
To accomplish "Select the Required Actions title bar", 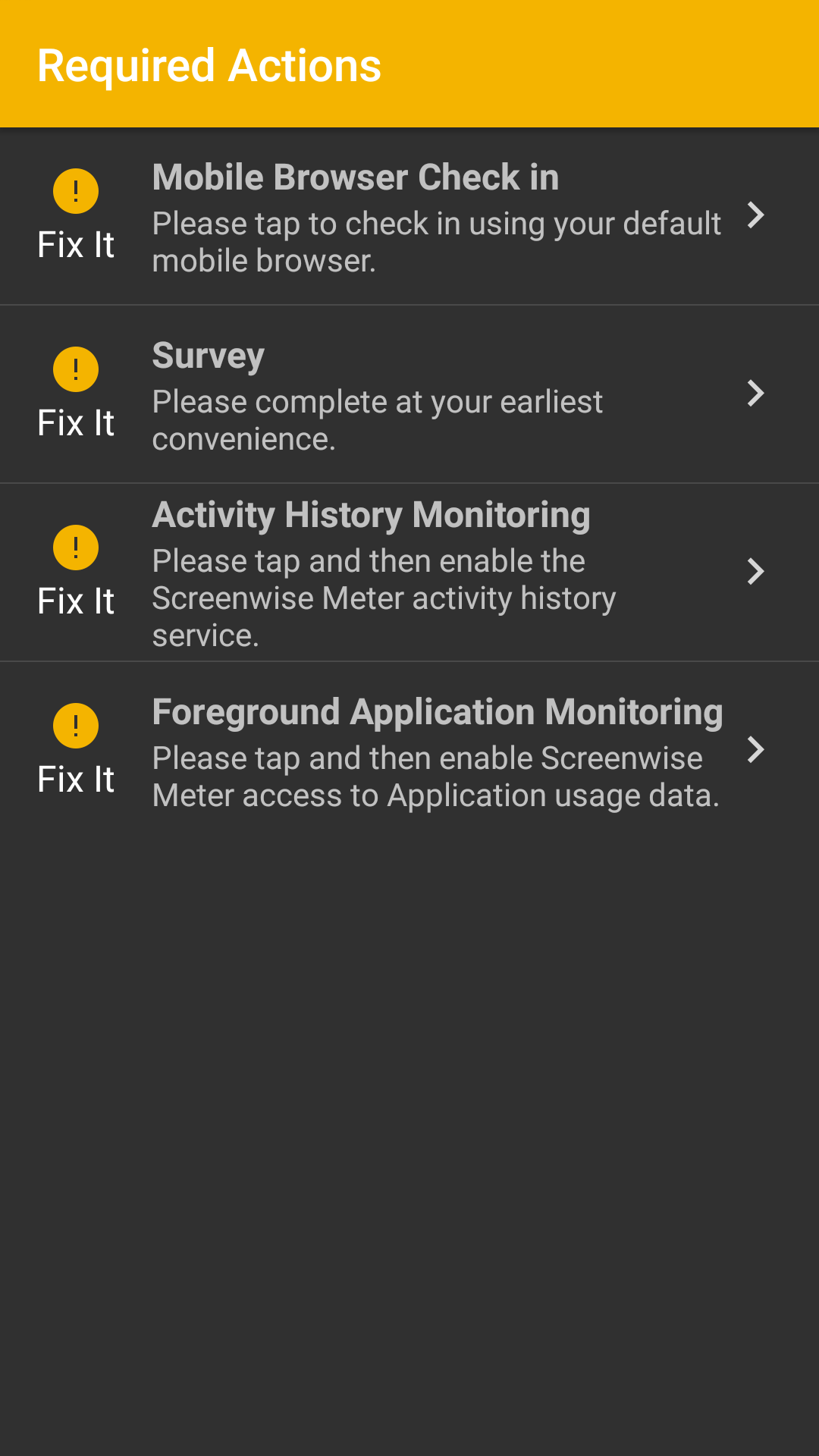I will click(x=209, y=64).
